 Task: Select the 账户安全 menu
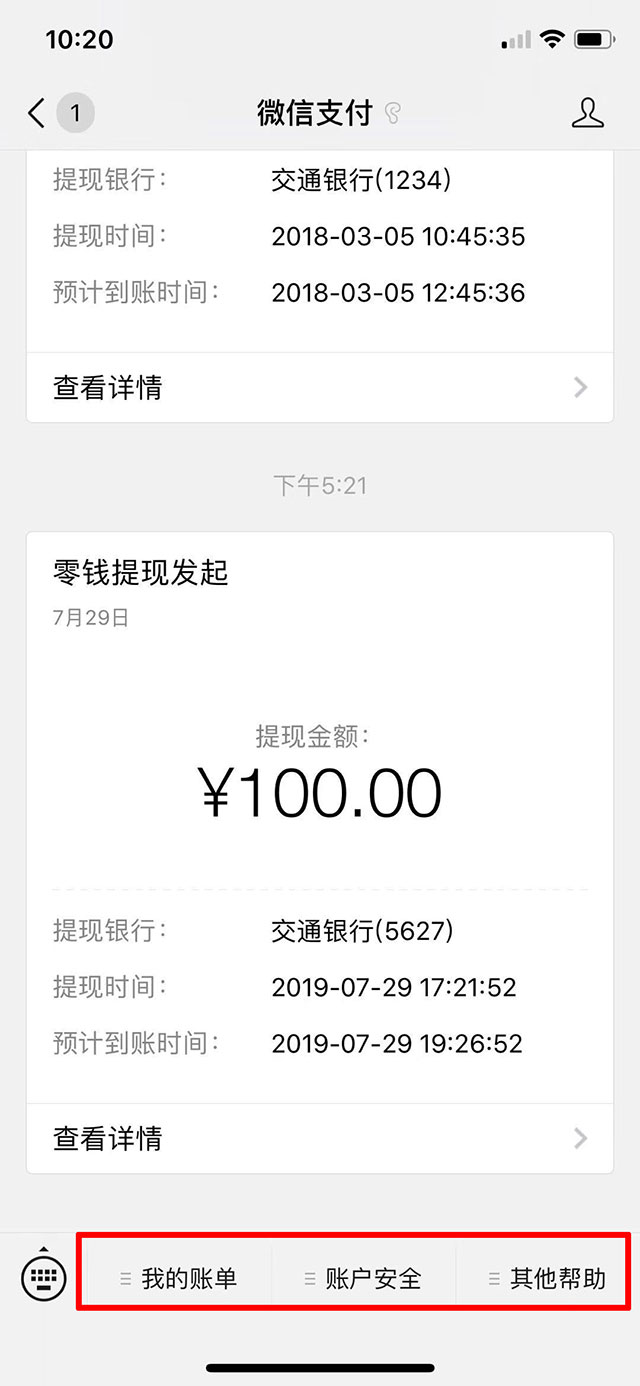[x=363, y=1278]
